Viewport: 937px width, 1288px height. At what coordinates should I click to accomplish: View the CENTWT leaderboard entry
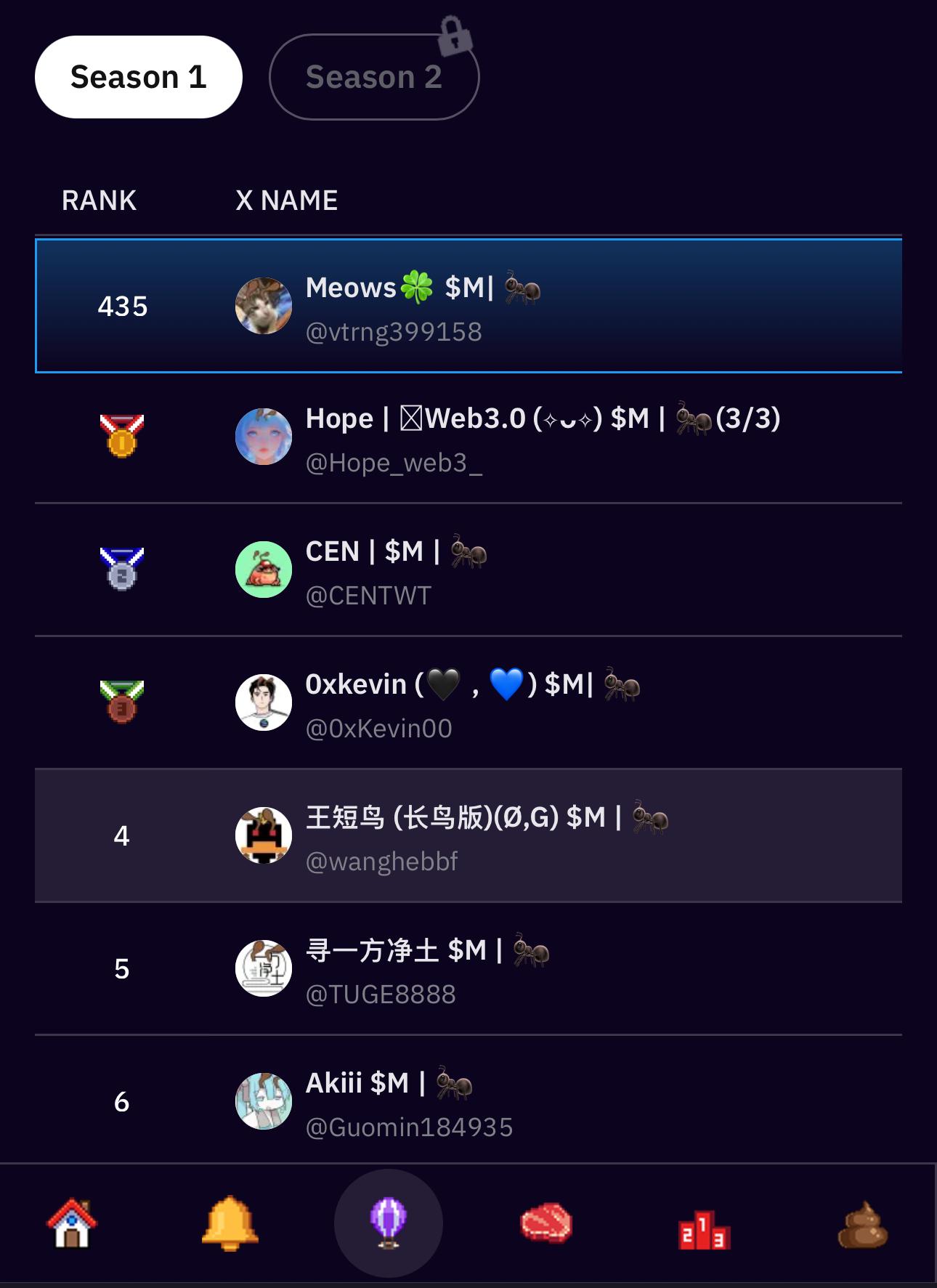[468, 571]
